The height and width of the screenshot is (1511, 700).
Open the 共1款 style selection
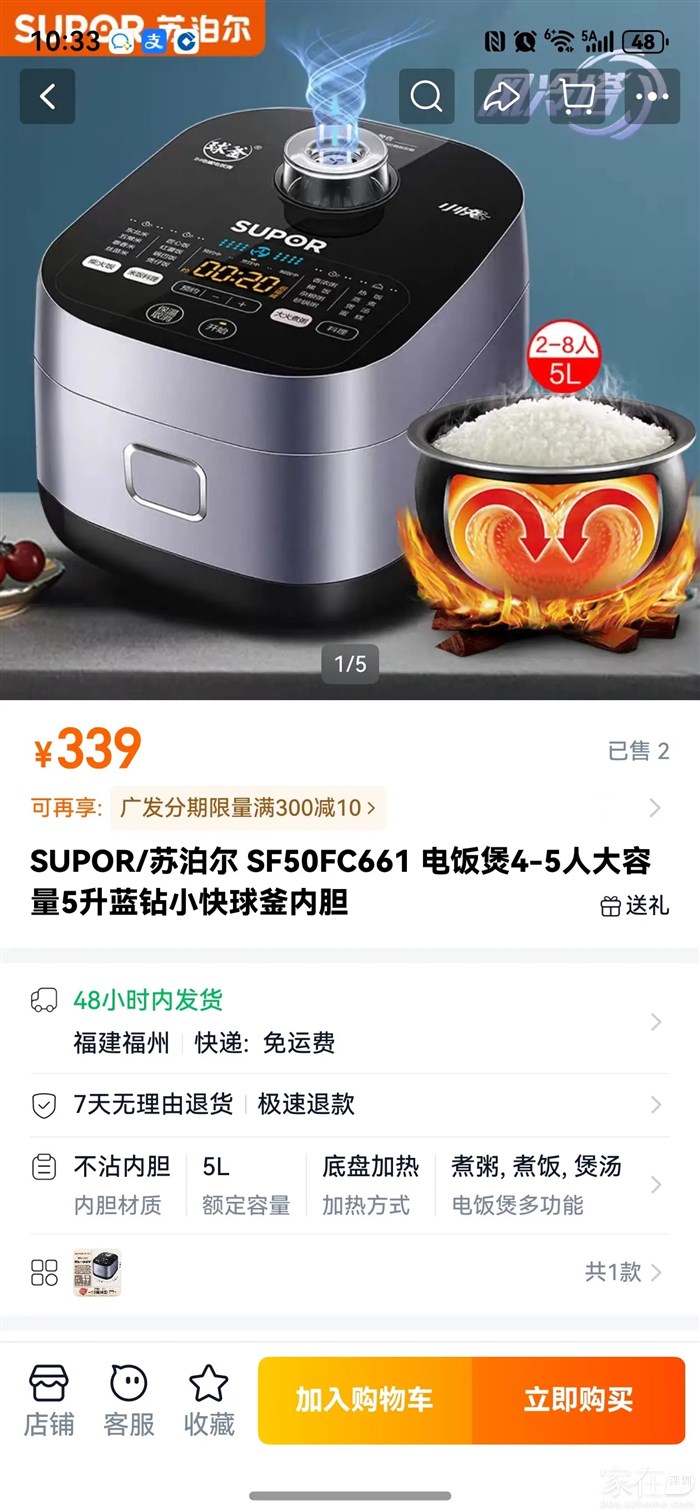coord(623,1272)
